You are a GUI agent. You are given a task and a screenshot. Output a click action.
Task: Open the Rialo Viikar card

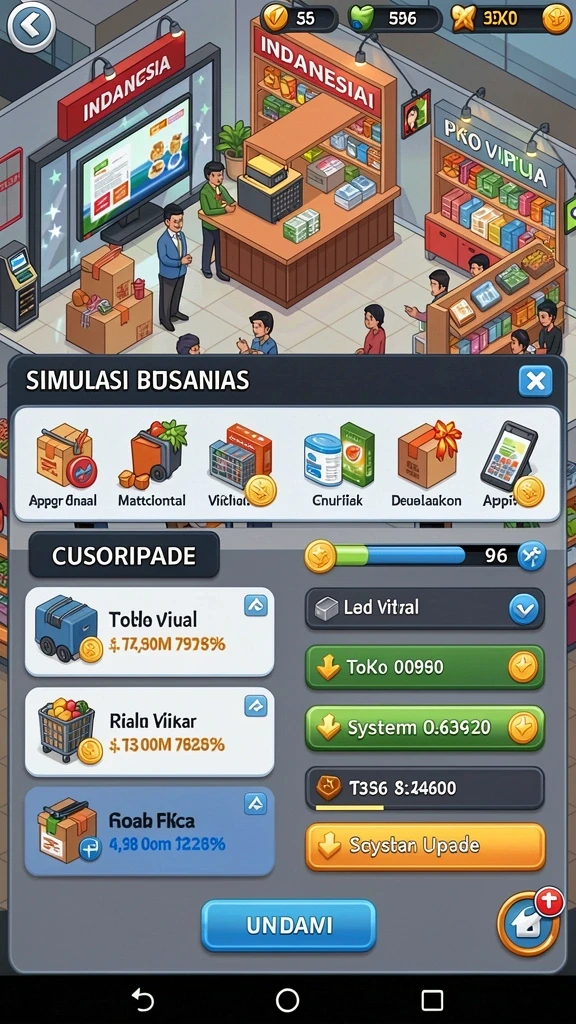tap(150, 731)
